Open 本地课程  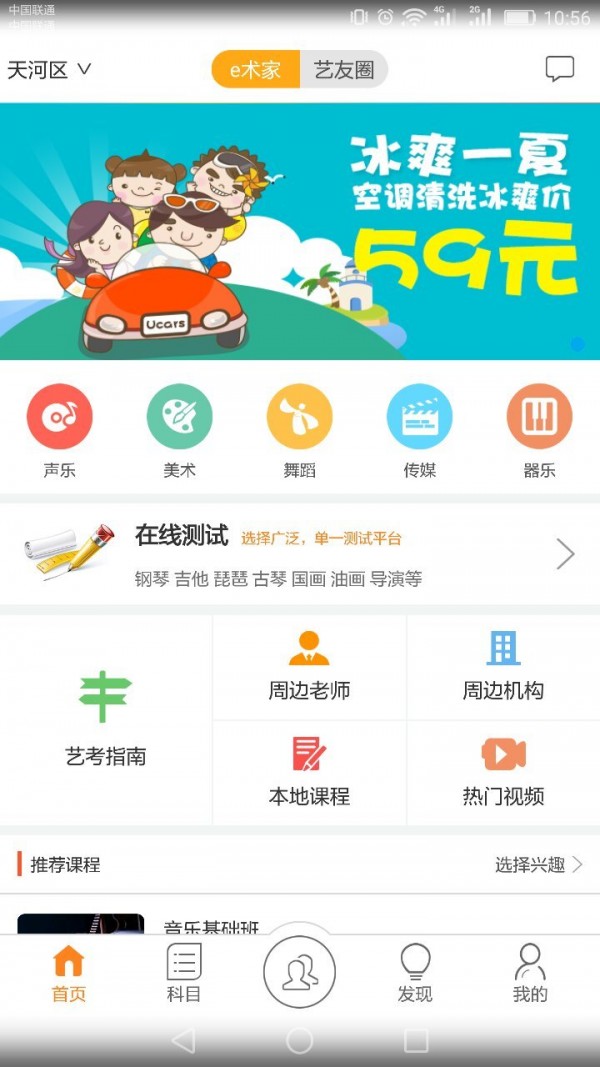(x=309, y=773)
